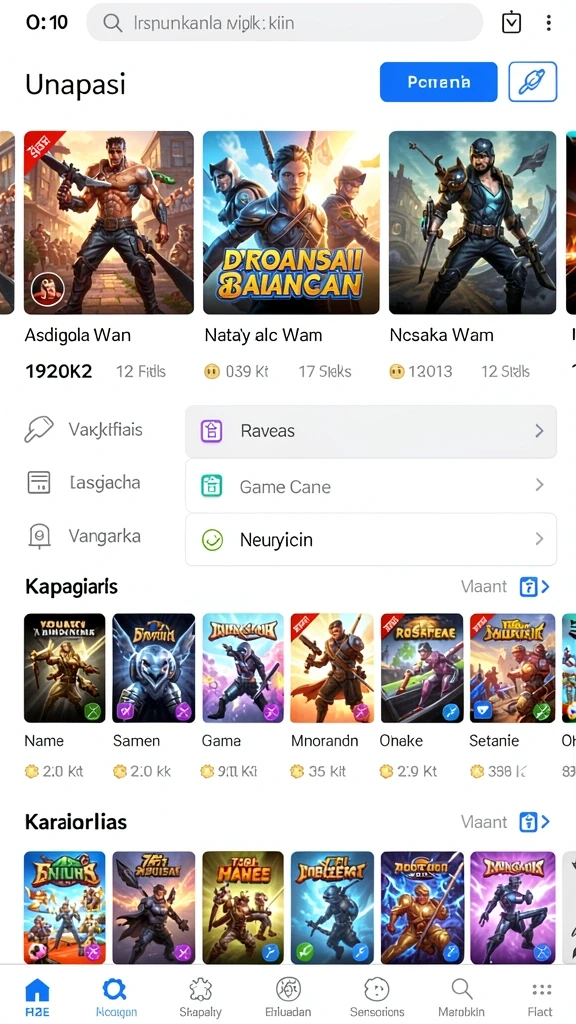View more in the Kapagiaris section

(x=505, y=586)
